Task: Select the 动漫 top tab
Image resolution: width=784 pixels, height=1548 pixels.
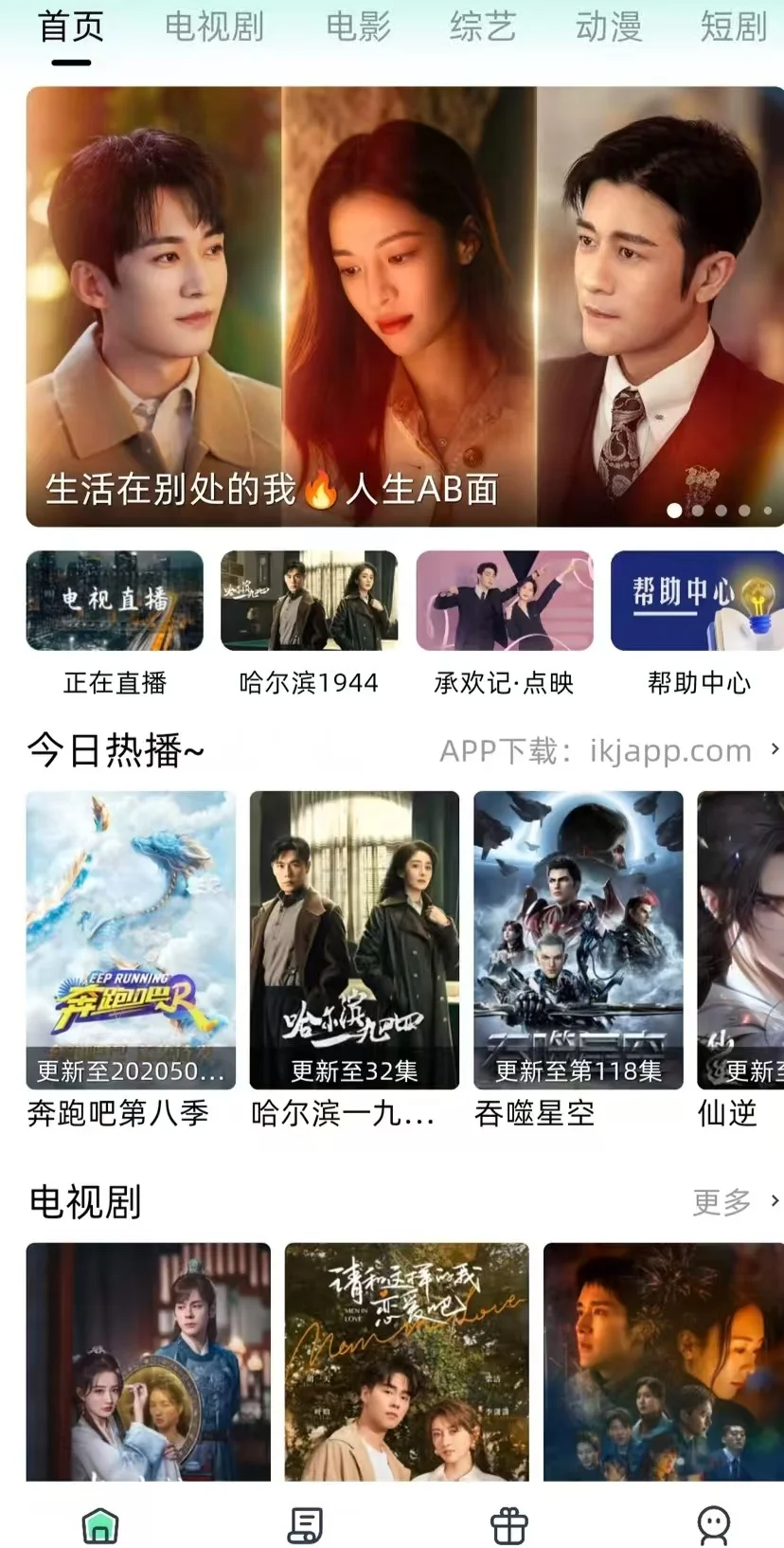Action: pyautogui.click(x=609, y=27)
